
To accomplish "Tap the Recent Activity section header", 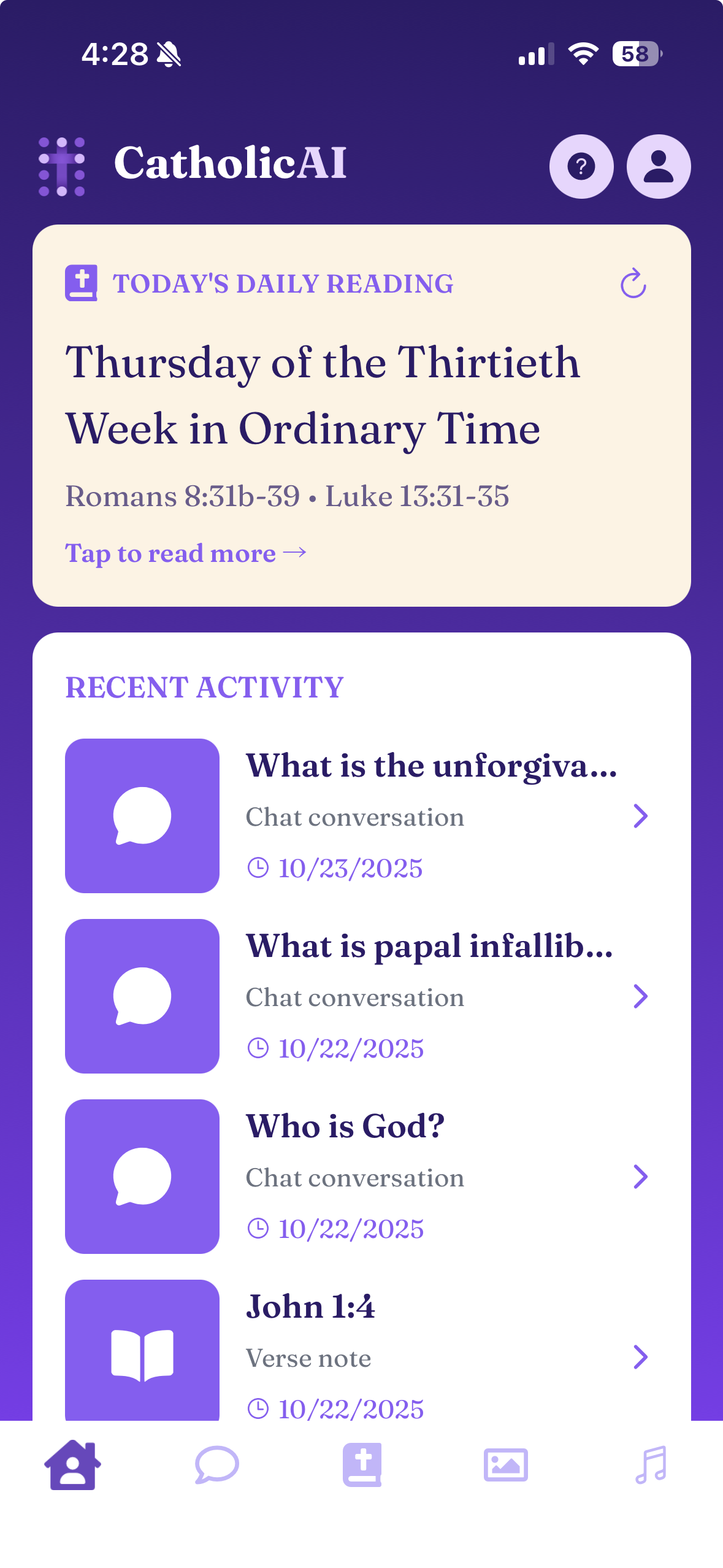I will [204, 688].
